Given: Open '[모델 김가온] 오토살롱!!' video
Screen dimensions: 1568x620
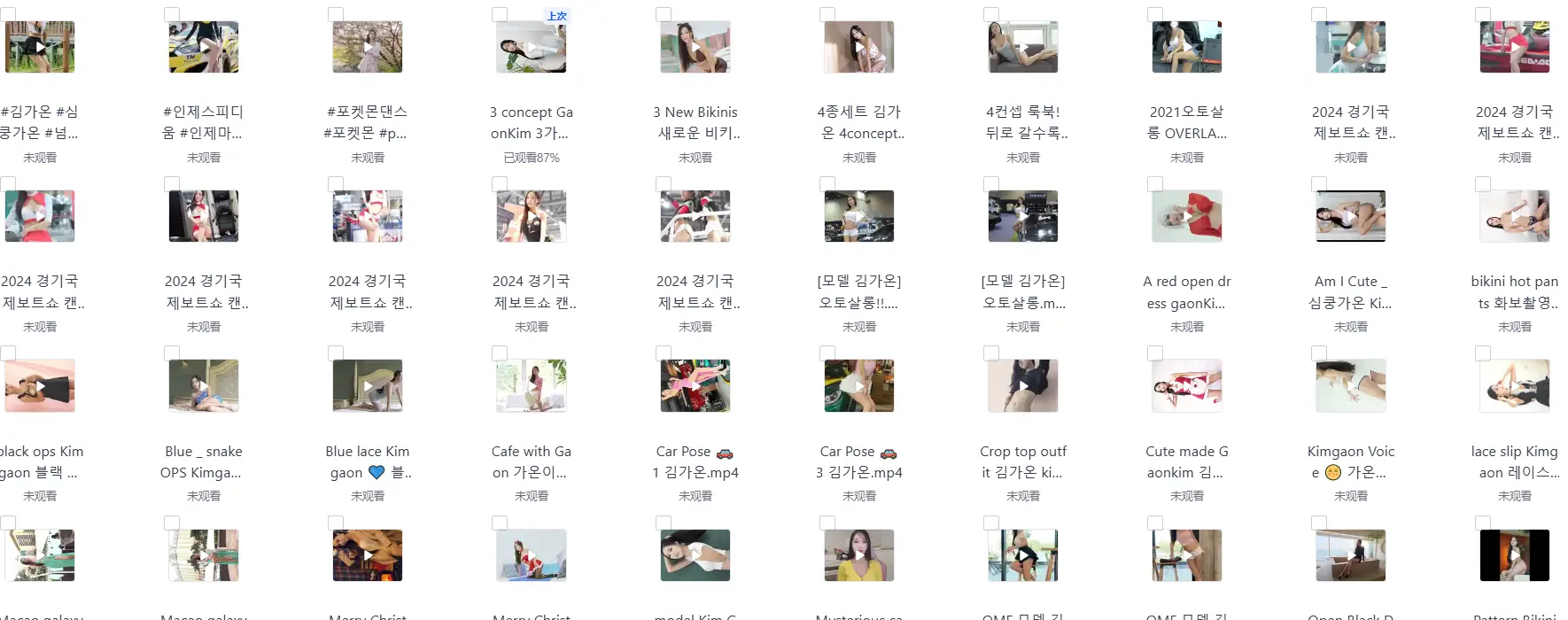Looking at the screenshot, I should click(x=858, y=217).
